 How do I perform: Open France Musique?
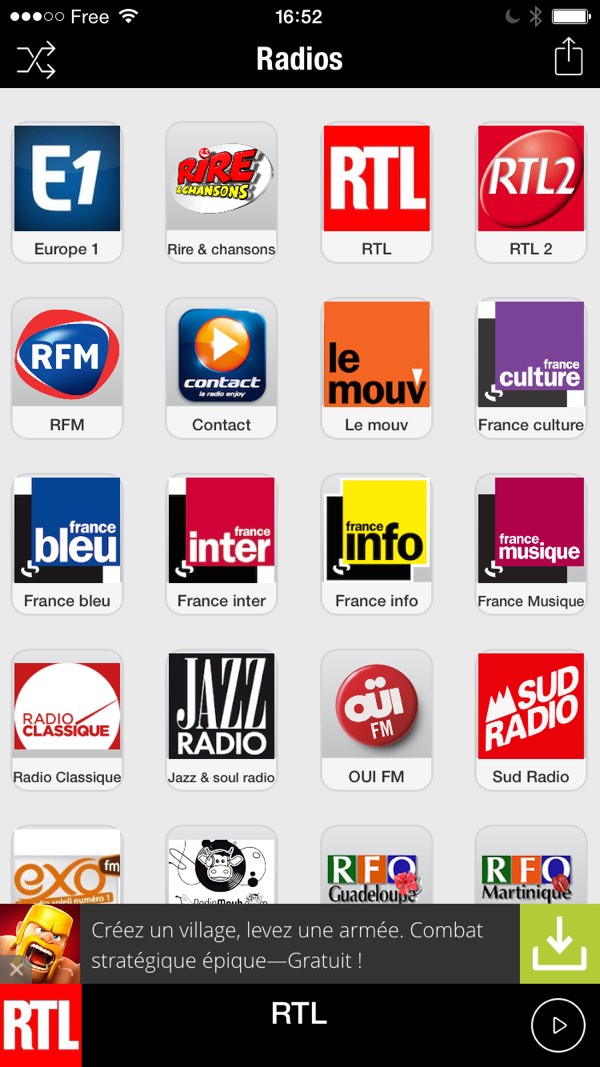point(531,544)
